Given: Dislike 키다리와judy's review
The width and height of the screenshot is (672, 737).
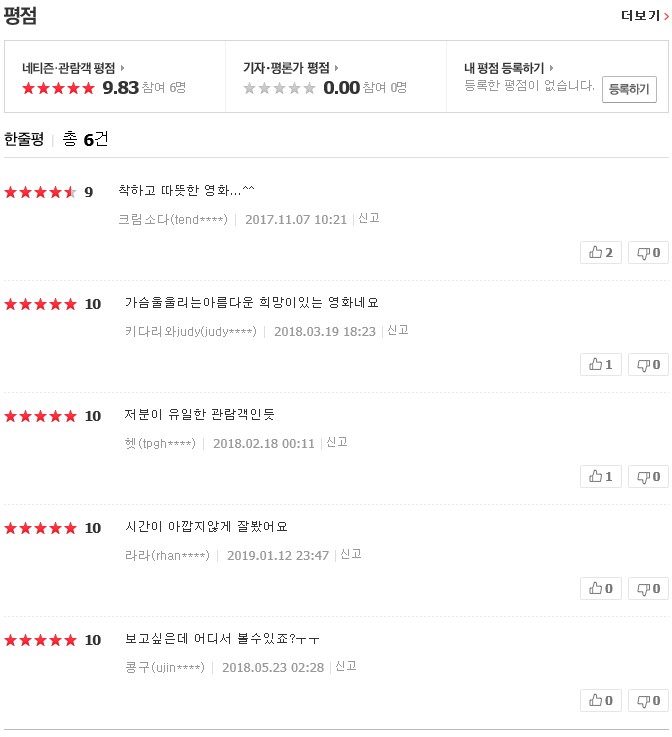Looking at the screenshot, I should click(x=649, y=365).
